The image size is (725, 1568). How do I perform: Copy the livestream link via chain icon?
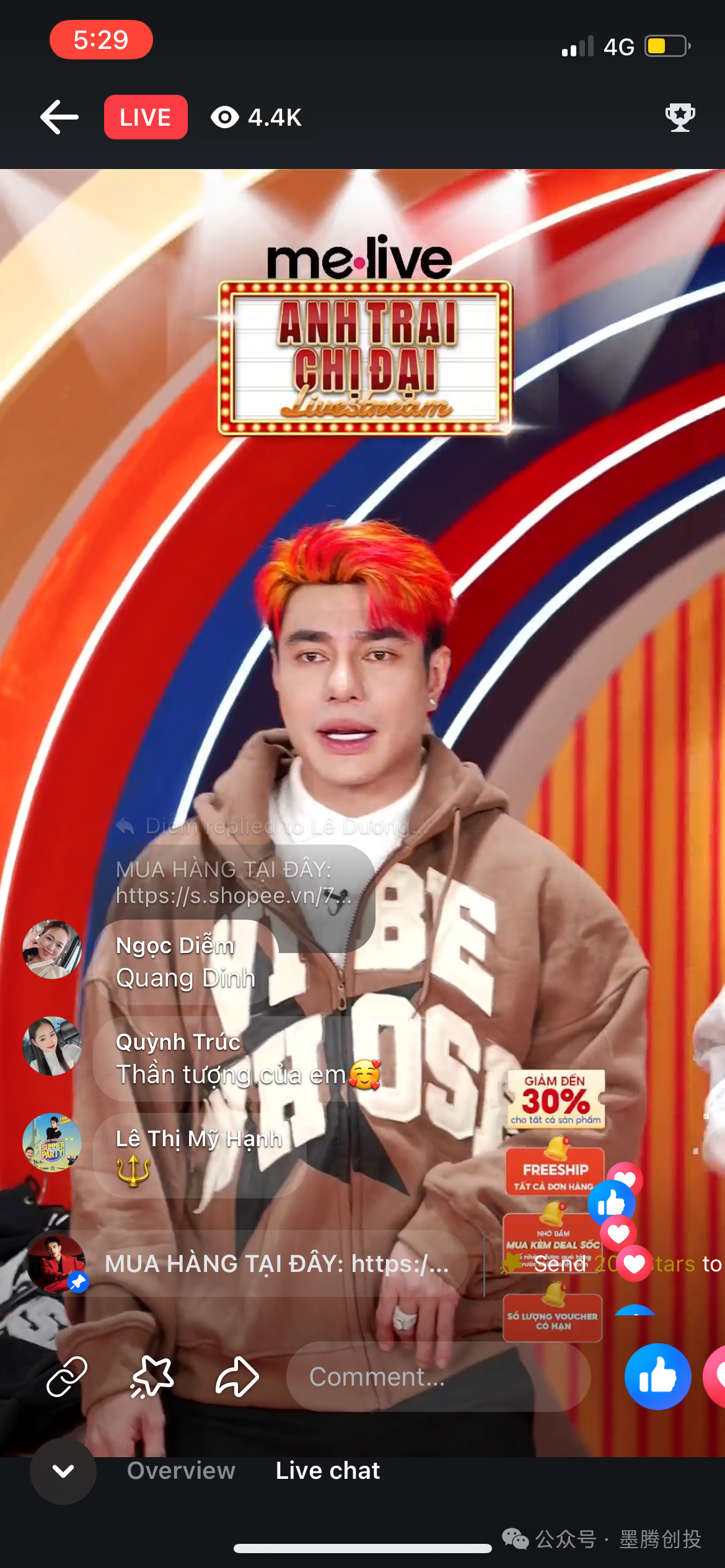[67, 1377]
